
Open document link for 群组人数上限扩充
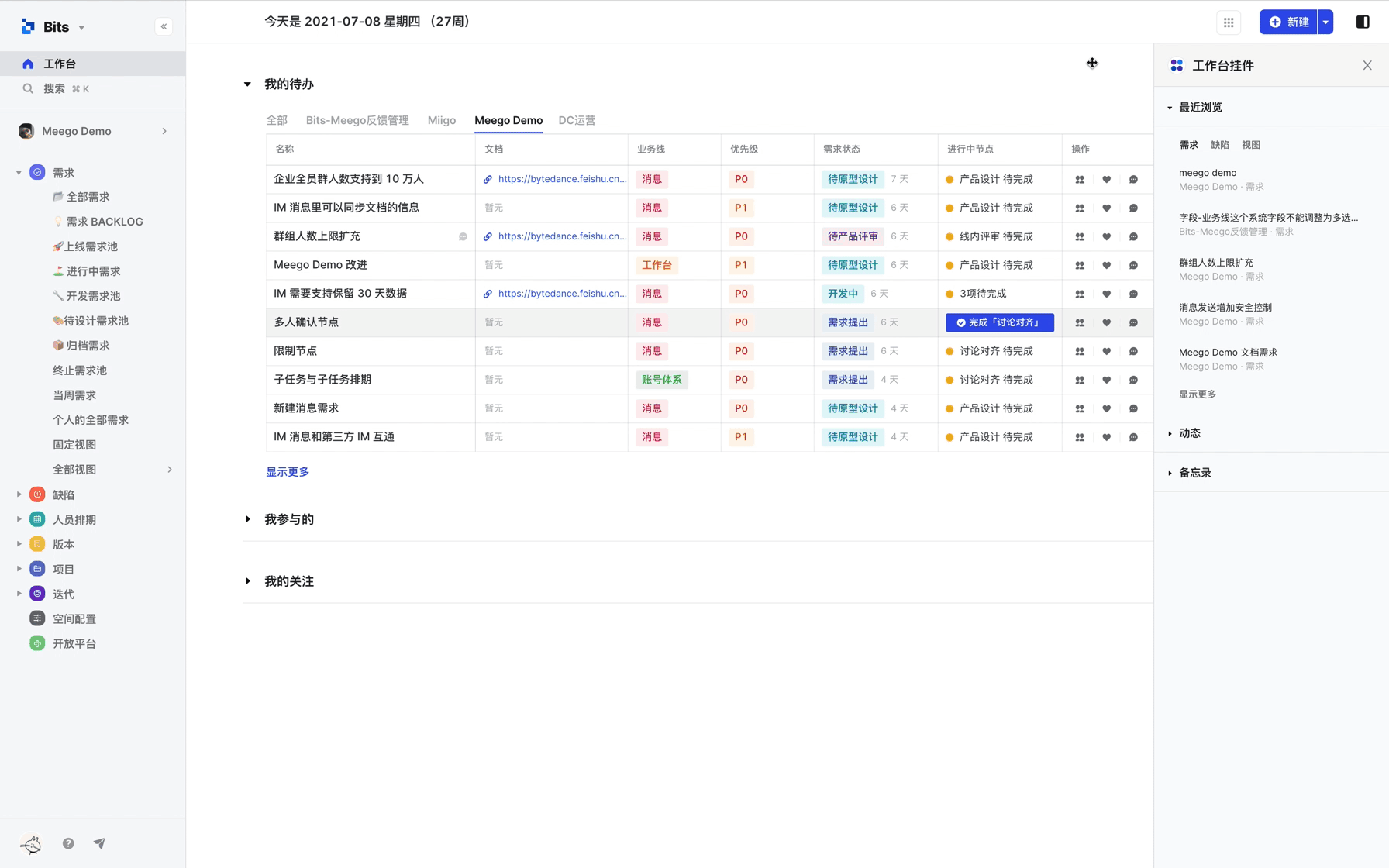(561, 236)
